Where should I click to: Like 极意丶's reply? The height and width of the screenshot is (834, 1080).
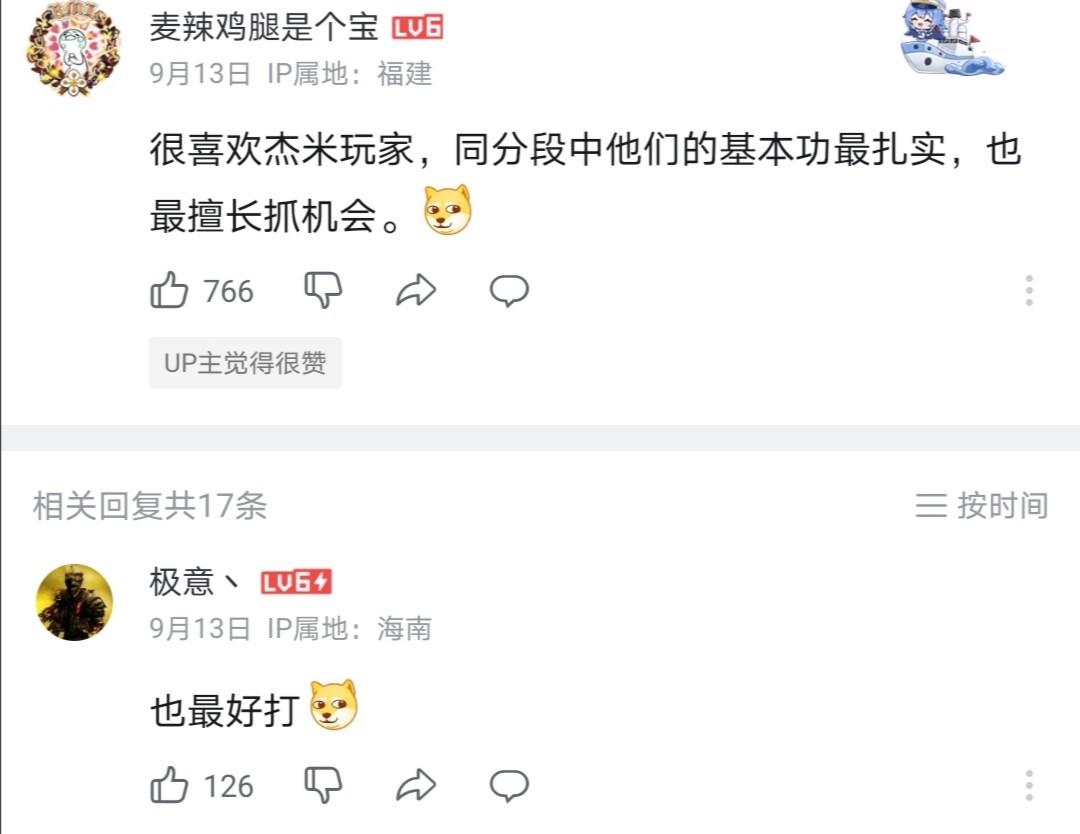170,785
